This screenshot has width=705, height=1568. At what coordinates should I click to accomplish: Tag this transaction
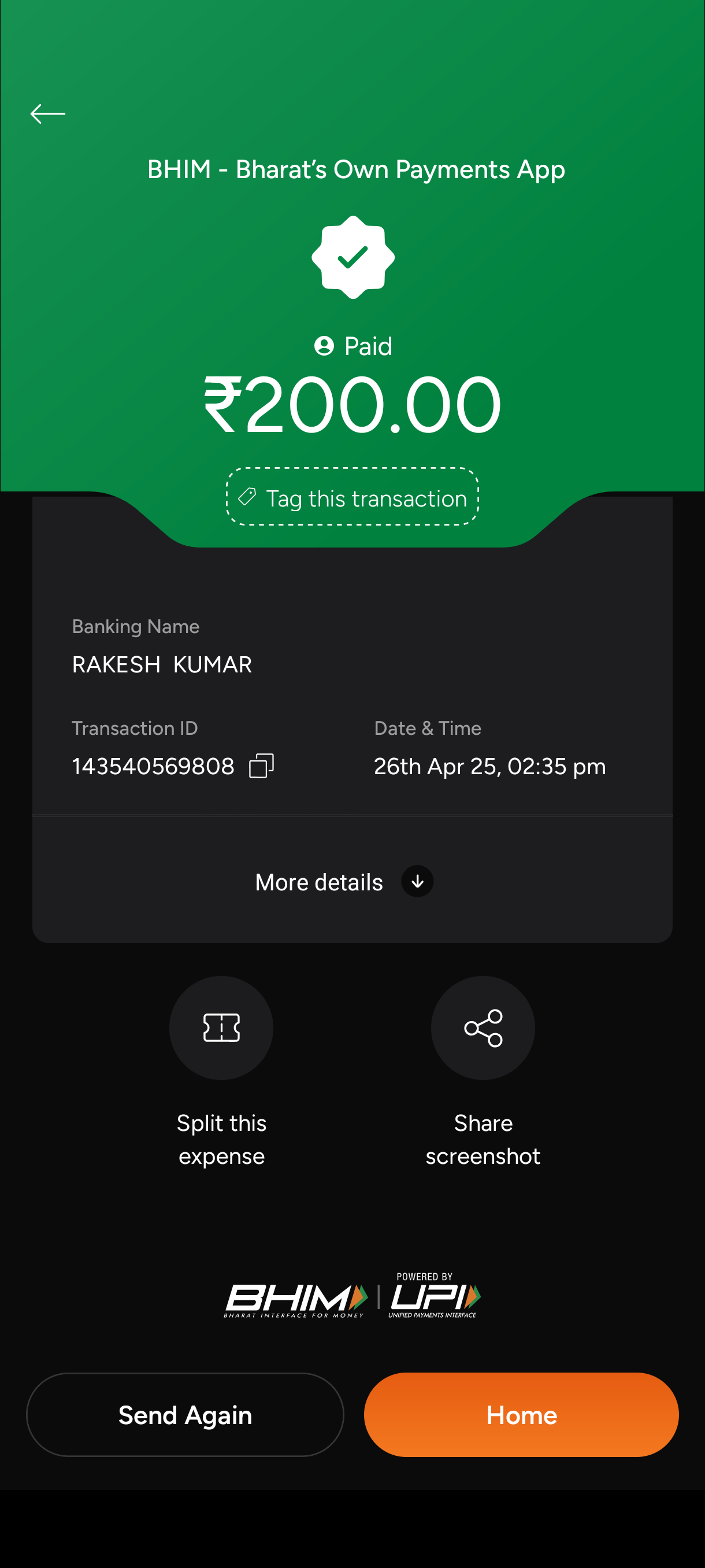(352, 497)
